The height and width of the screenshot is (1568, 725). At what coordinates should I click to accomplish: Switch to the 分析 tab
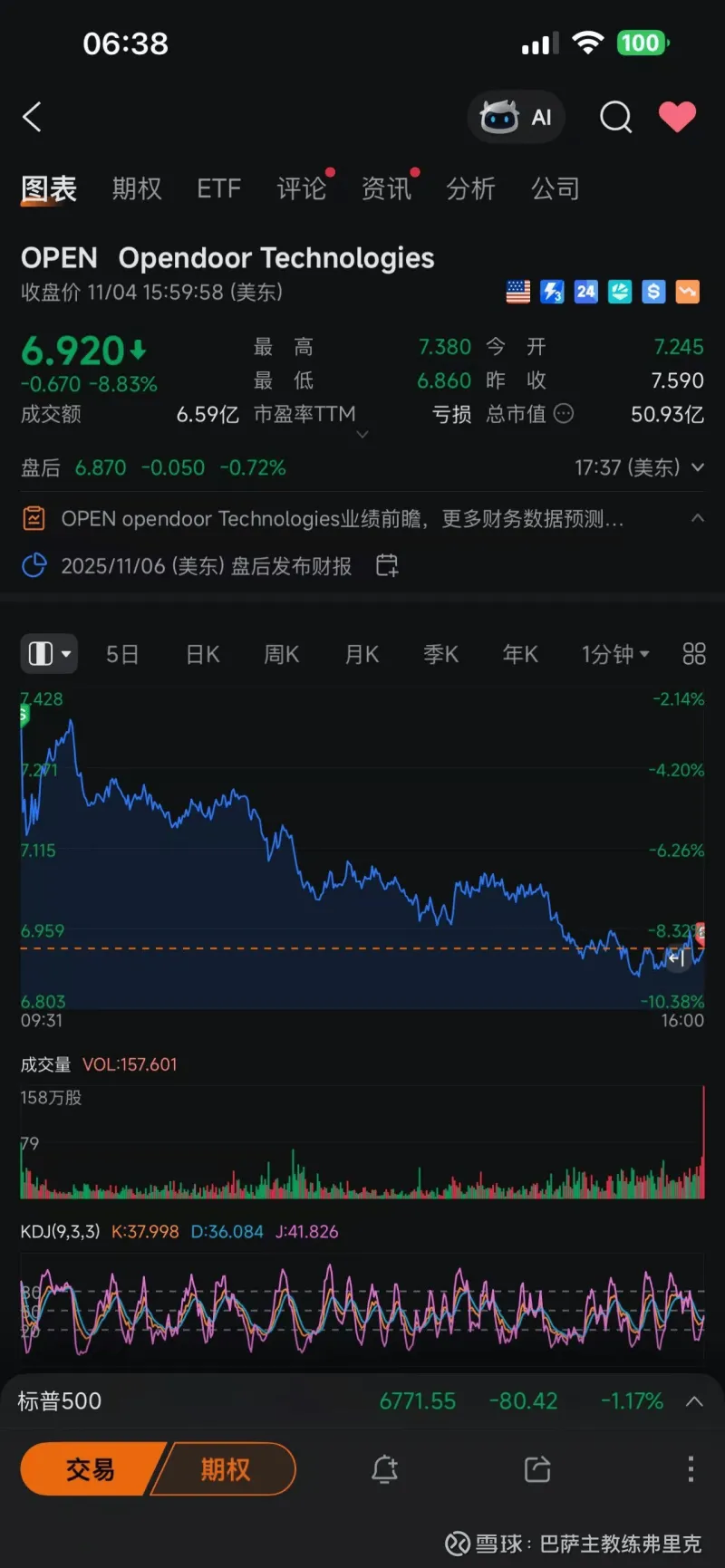(x=470, y=188)
